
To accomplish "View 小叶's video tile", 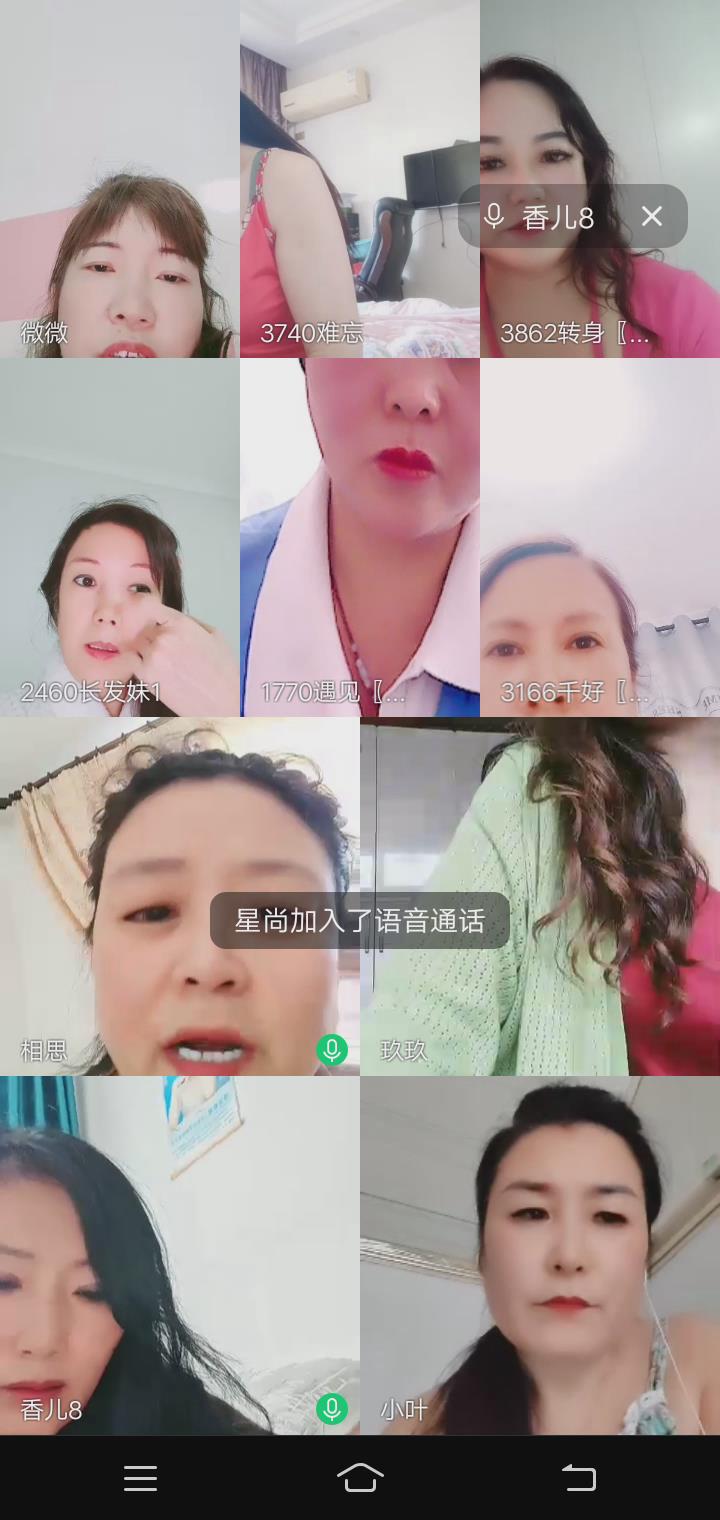I will (x=540, y=1255).
